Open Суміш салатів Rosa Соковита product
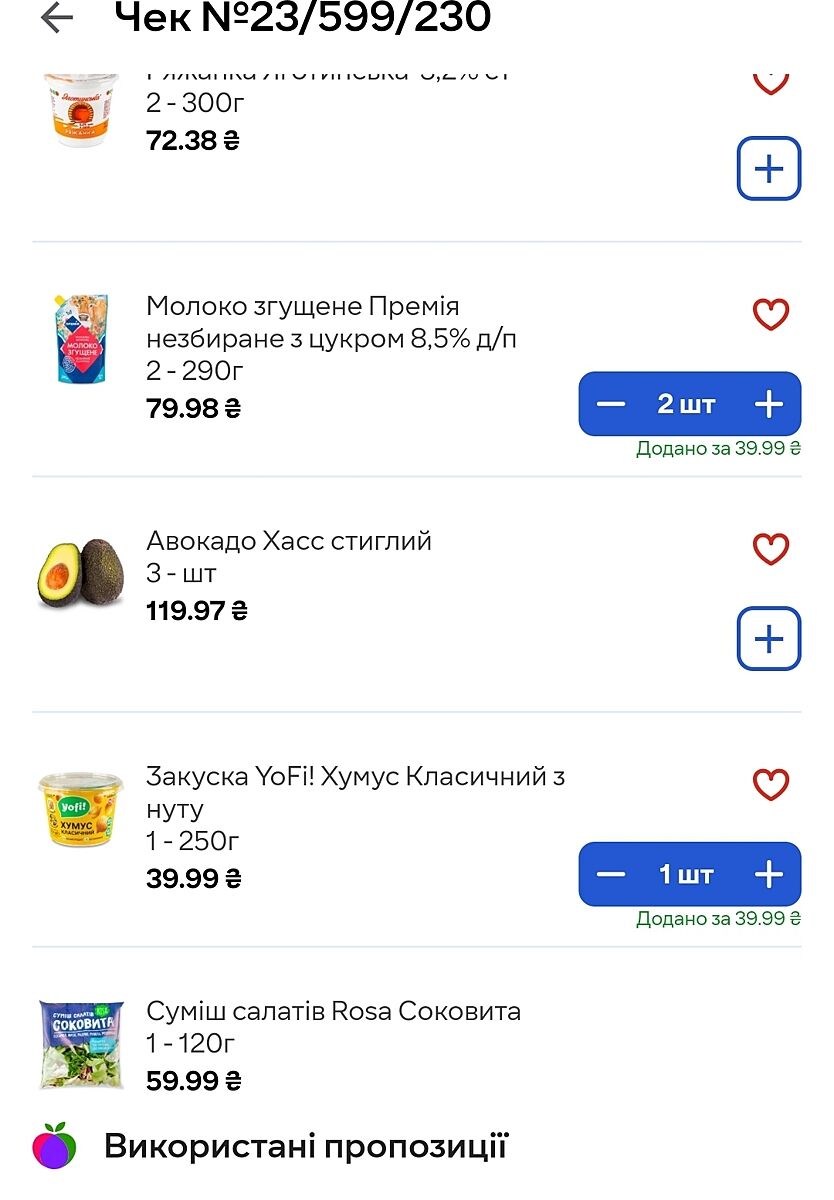This screenshot has width=834, height=1200. 333,1012
